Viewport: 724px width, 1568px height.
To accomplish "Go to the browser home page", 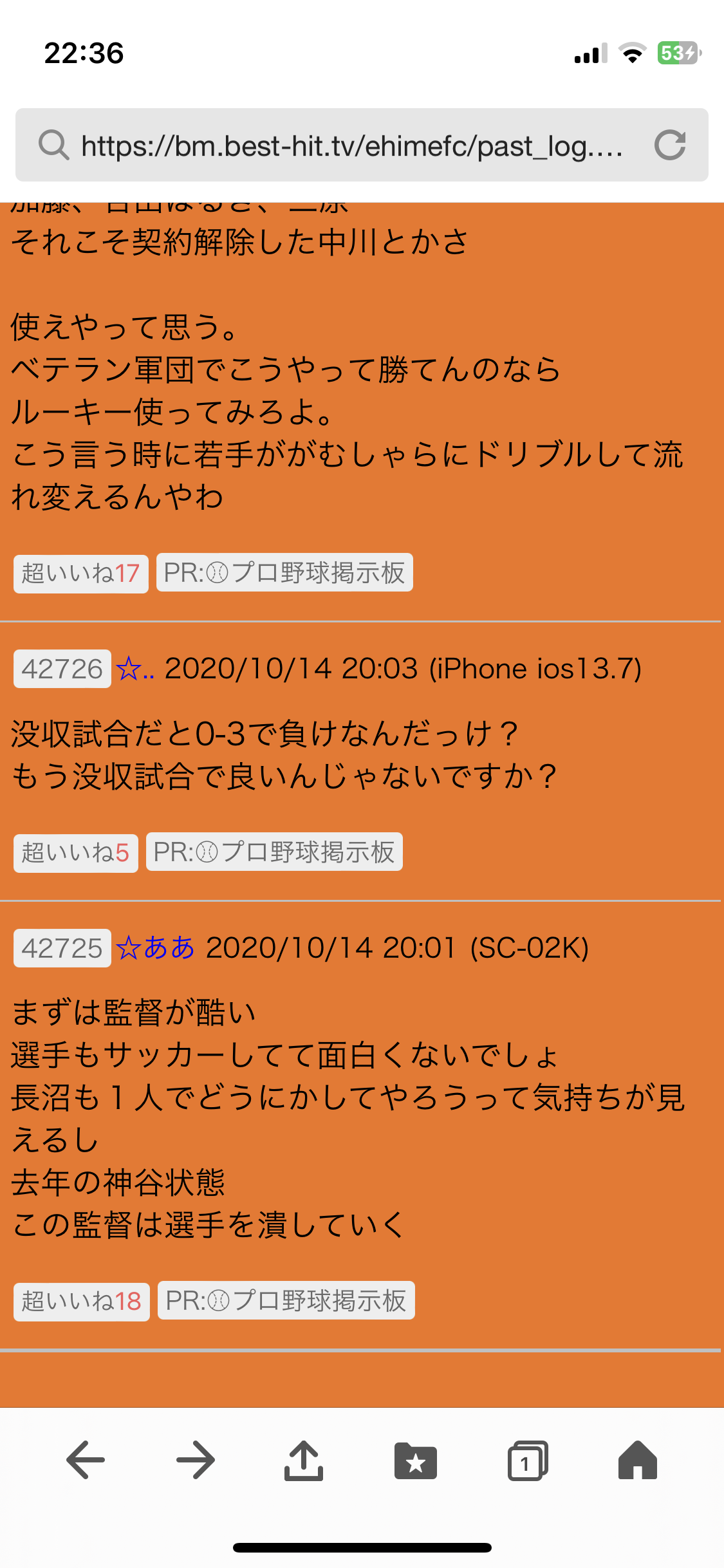I will (638, 1460).
